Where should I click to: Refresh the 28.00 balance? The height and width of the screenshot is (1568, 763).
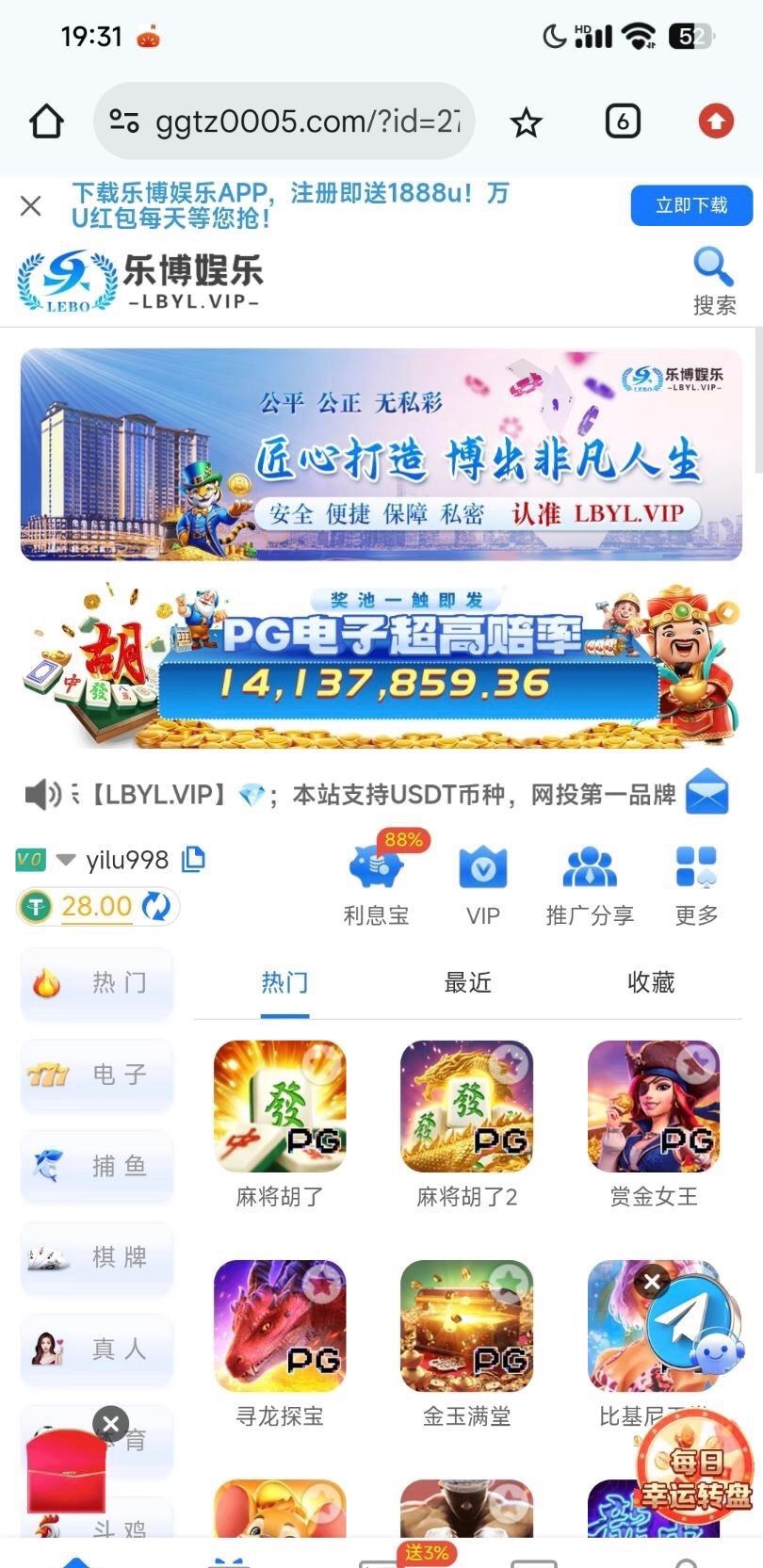pos(155,906)
